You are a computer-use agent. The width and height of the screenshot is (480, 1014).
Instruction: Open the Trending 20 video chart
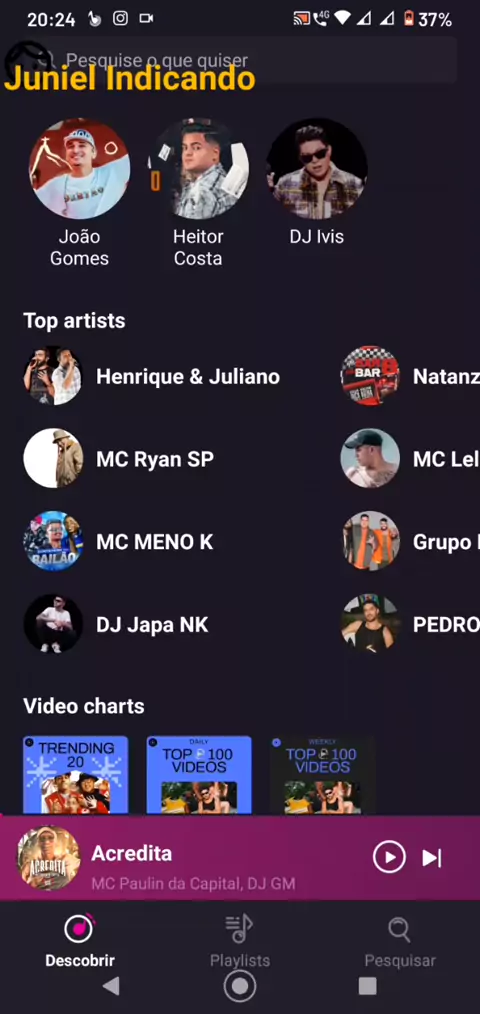(x=76, y=775)
